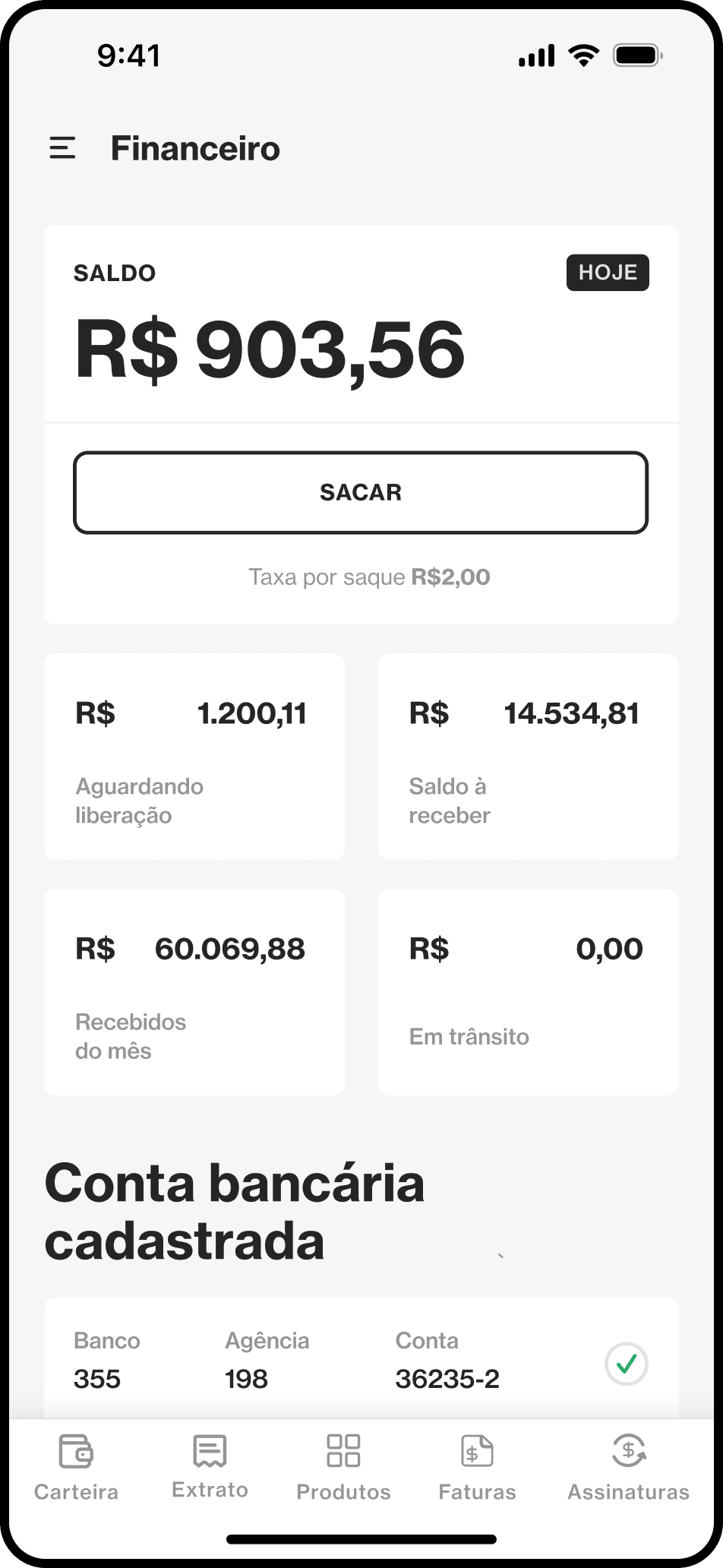
Task: Switch to the Extrato tab
Action: point(210,1466)
